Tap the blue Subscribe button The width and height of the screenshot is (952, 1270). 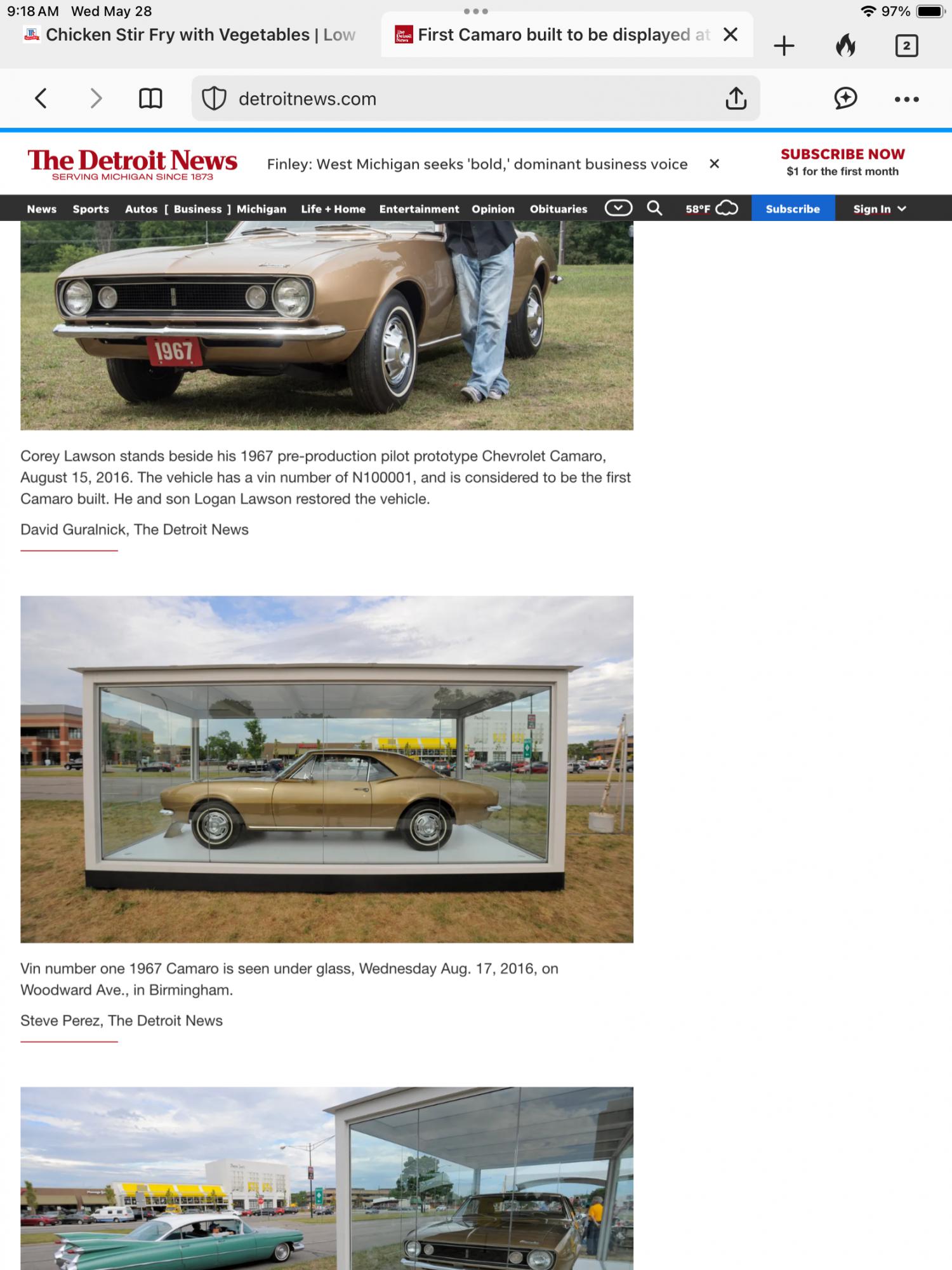(793, 209)
